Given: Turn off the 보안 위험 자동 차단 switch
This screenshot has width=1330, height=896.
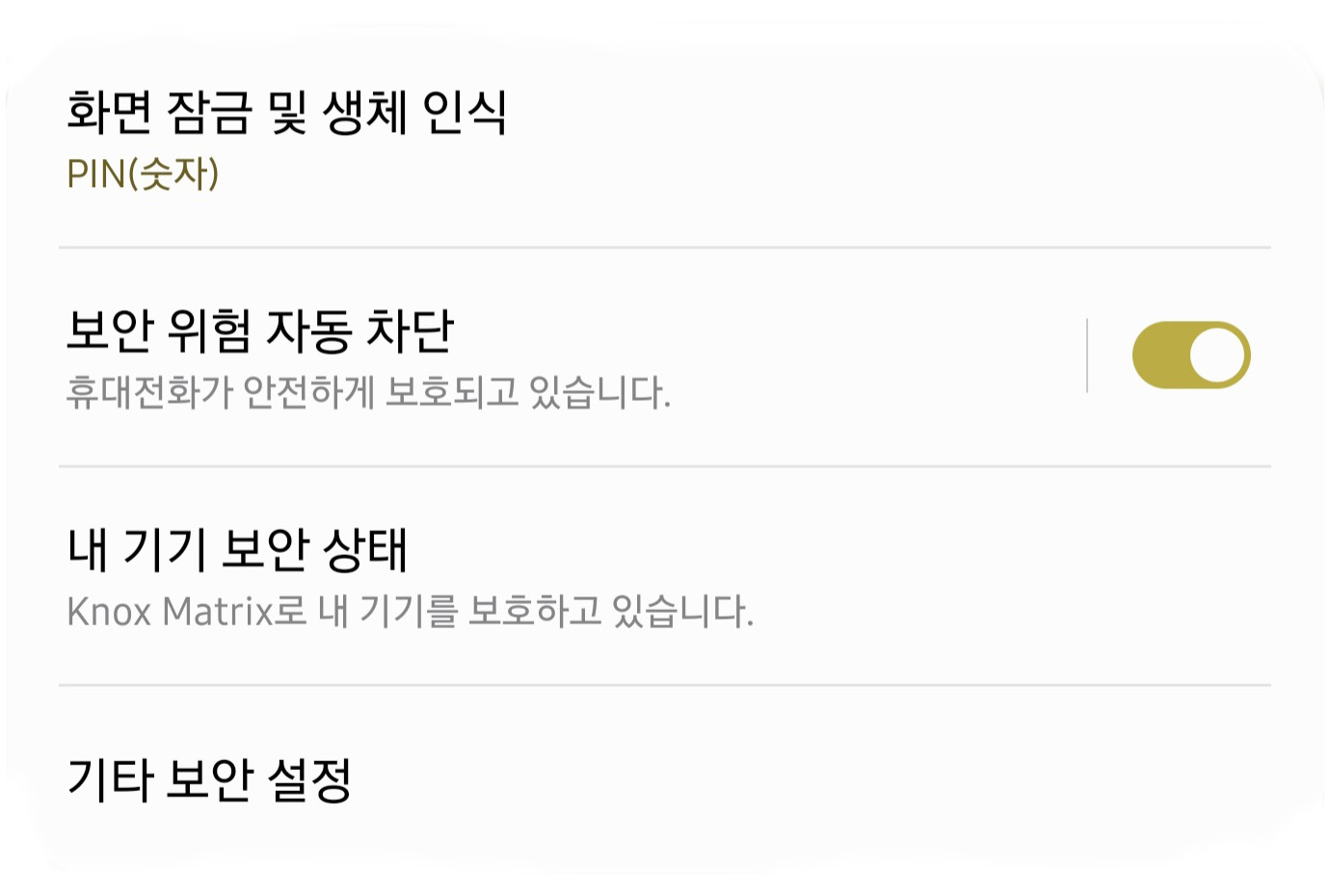Looking at the screenshot, I should pyautogui.click(x=1190, y=356).
